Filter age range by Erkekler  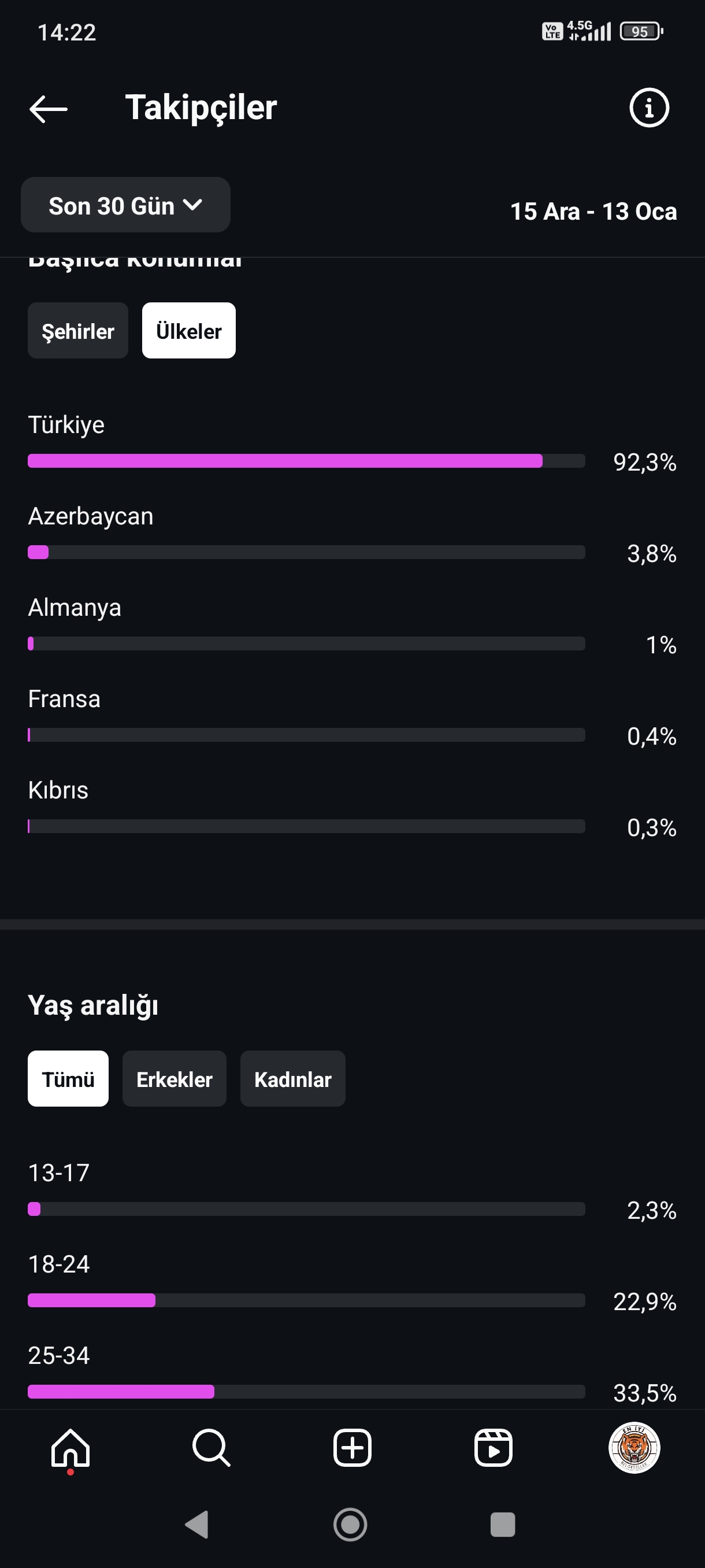174,1079
